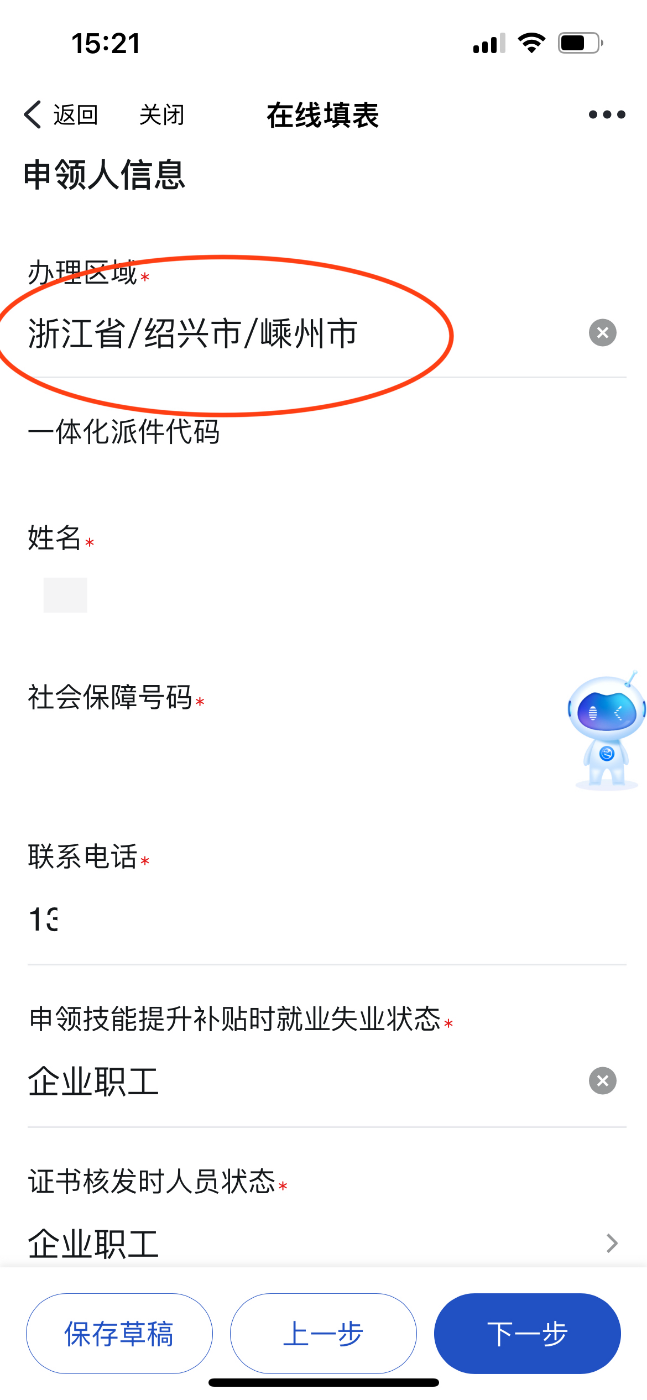Tap 关闭 to close the form
Screen dimensions: 647x1400
click(161, 115)
